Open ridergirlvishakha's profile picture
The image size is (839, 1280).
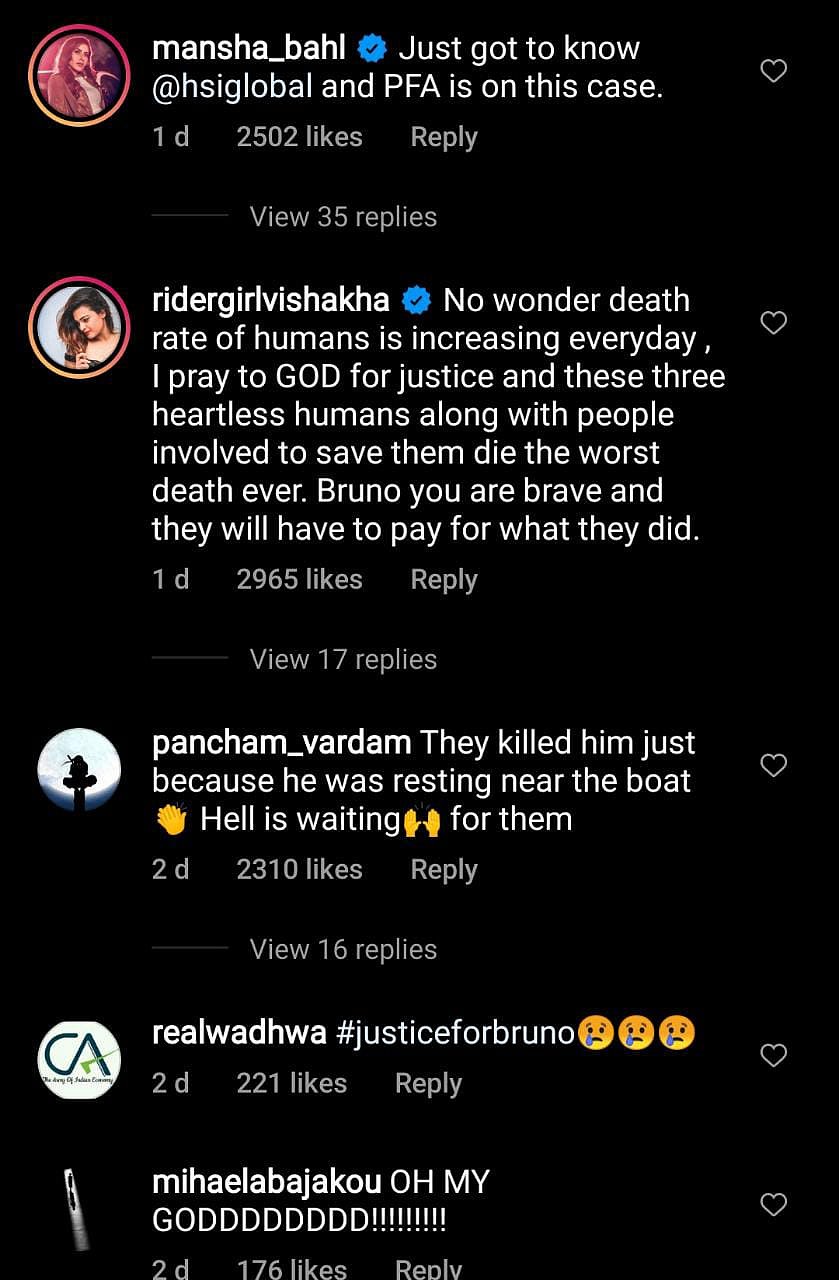(79, 329)
